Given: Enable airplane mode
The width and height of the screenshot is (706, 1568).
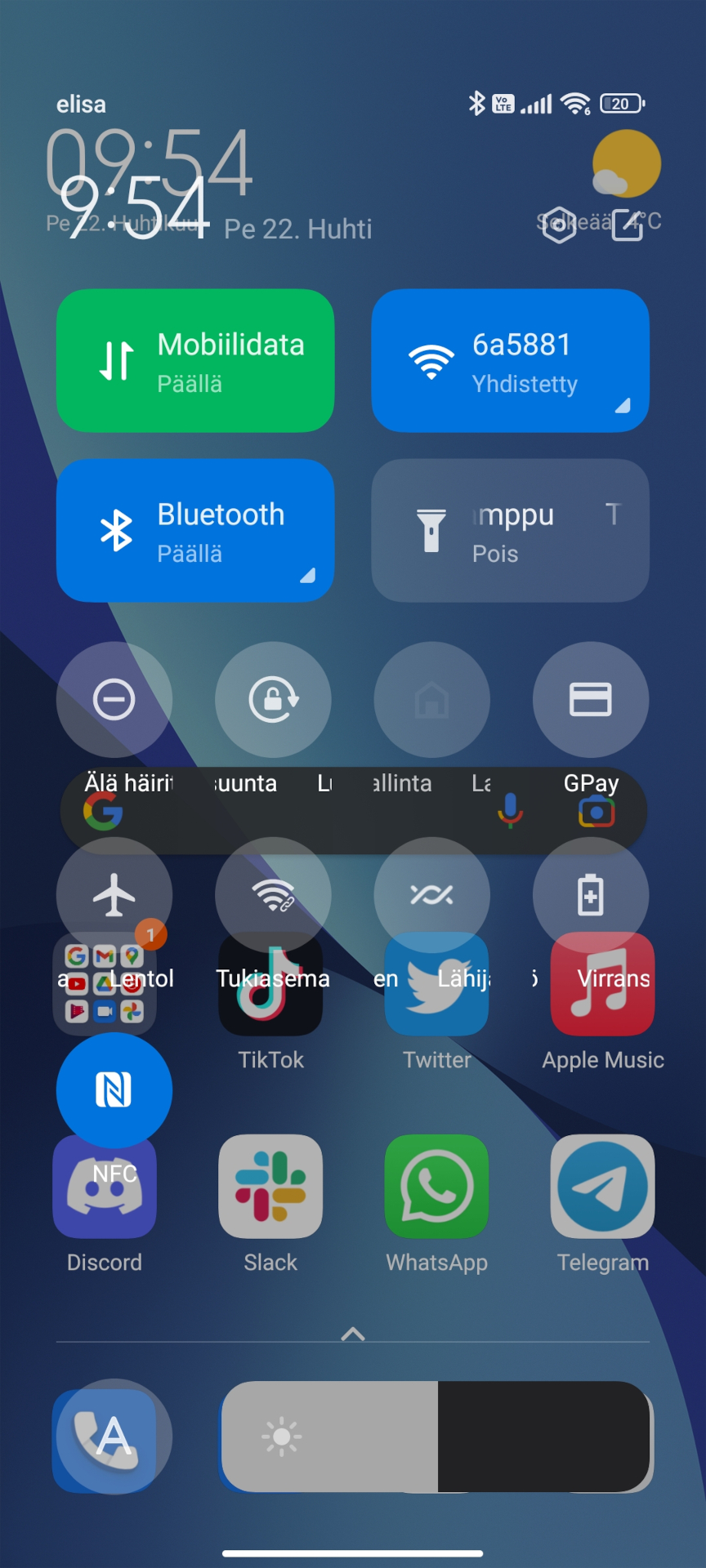Looking at the screenshot, I should (114, 895).
